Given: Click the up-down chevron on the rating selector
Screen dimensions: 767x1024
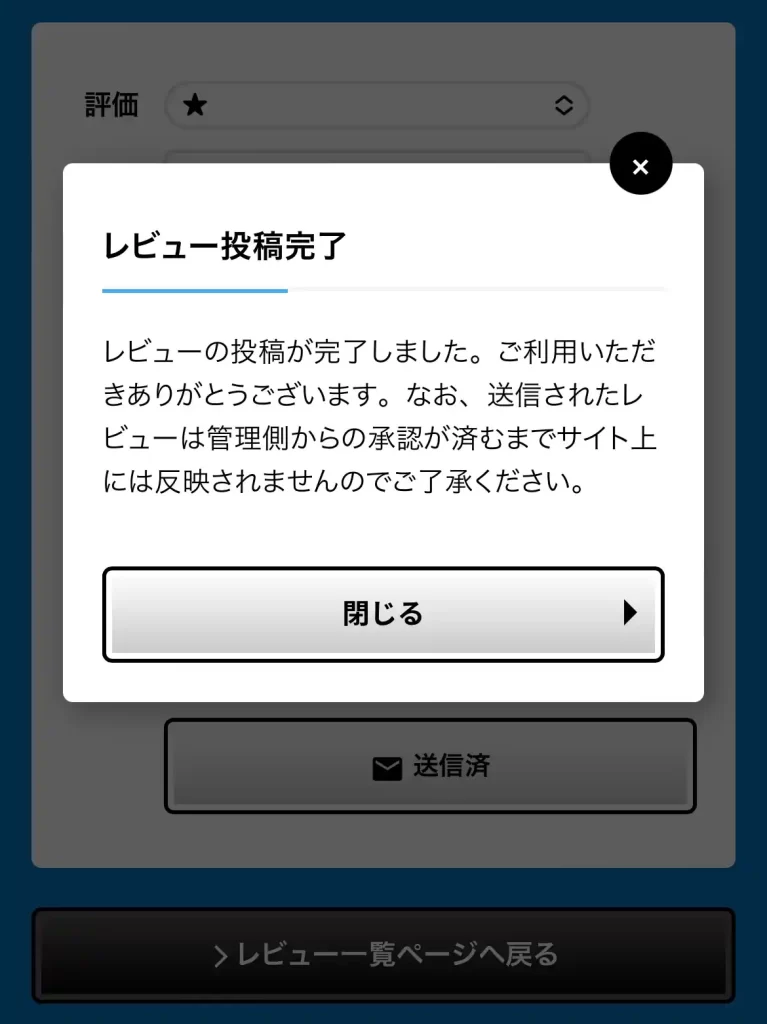Looking at the screenshot, I should [x=566, y=105].
